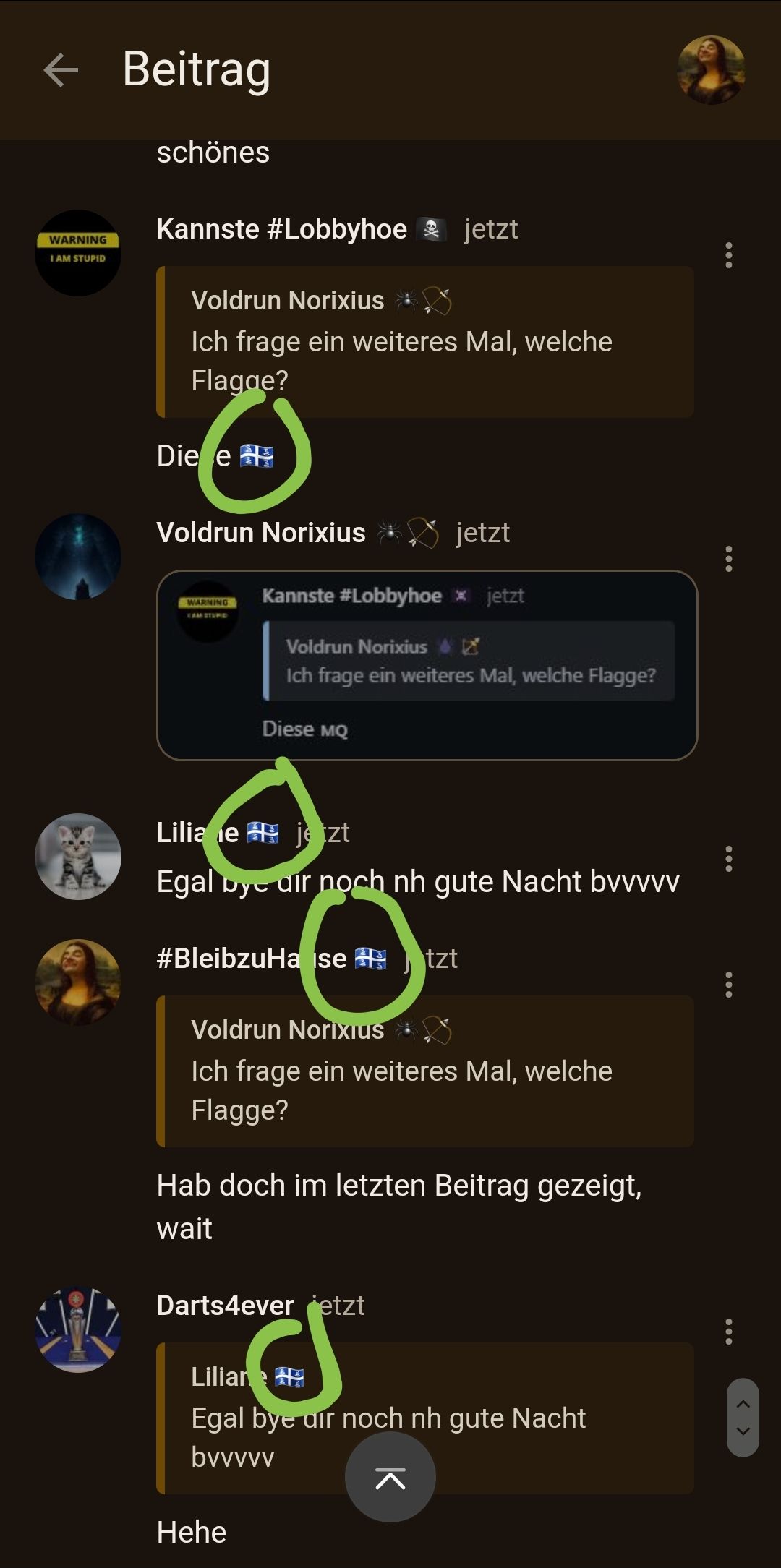Open three-dot menu on #BleibzuHause's comment
This screenshot has width=781, height=1568.
(728, 985)
